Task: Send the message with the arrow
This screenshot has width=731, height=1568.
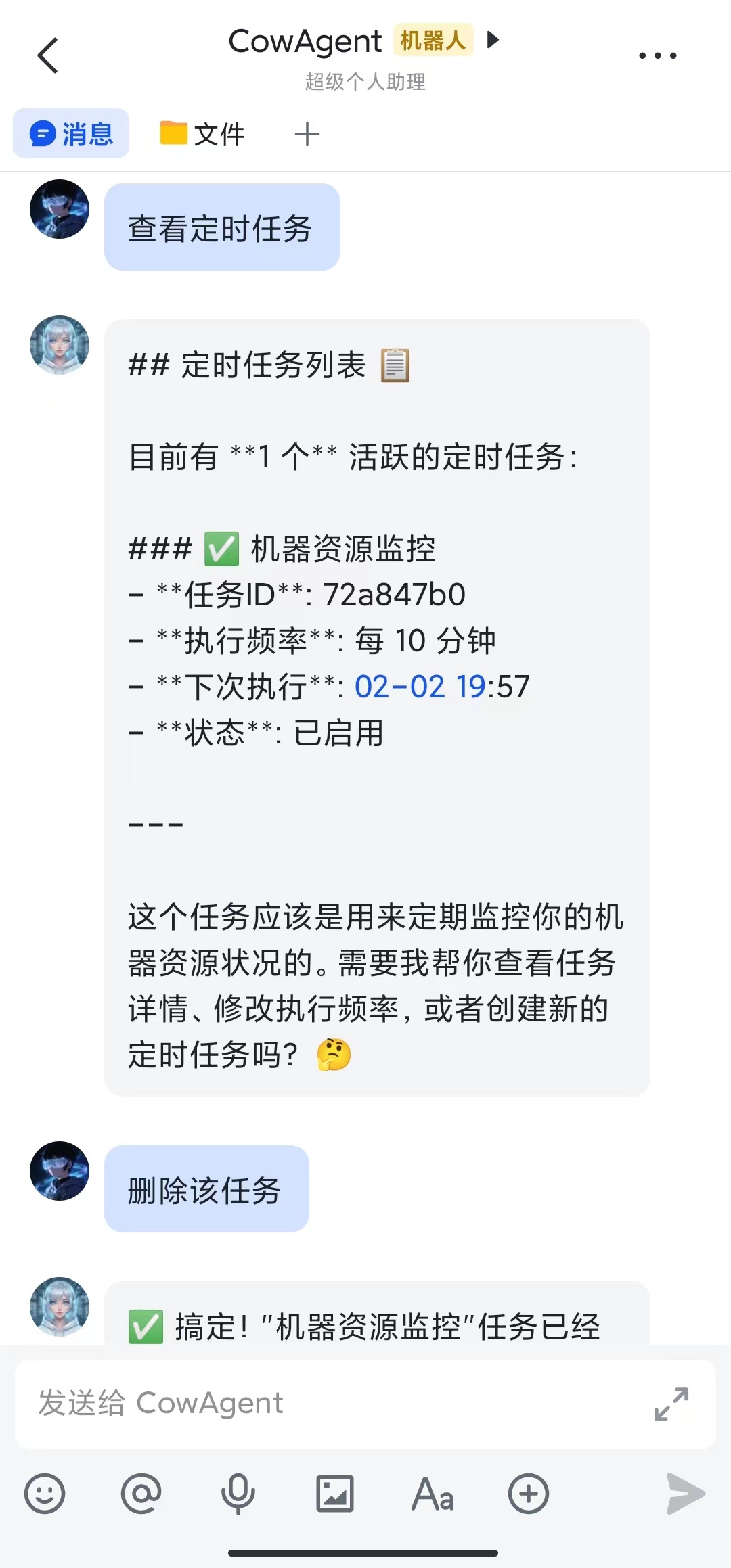Action: pos(685,1494)
